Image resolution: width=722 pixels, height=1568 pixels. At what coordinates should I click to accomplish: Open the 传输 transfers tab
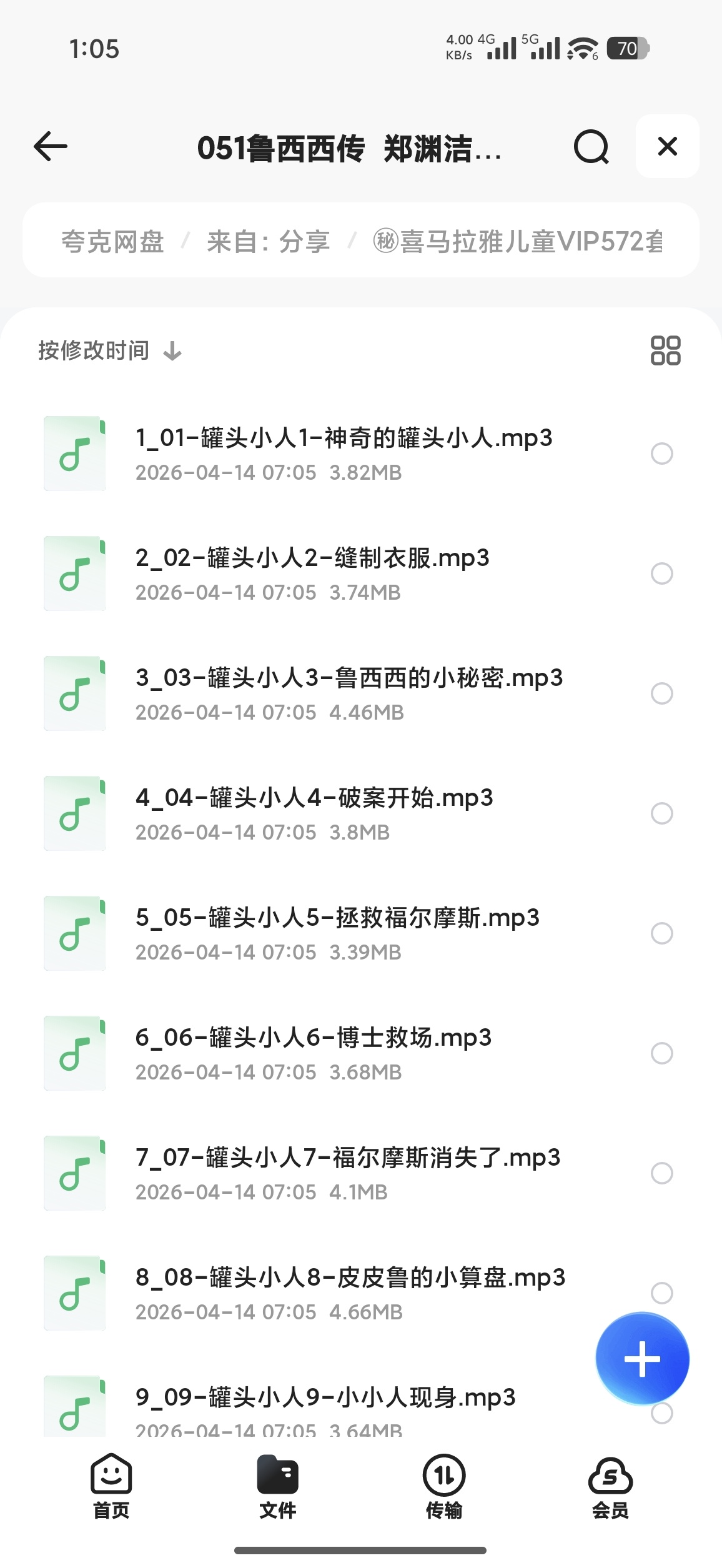(444, 1487)
